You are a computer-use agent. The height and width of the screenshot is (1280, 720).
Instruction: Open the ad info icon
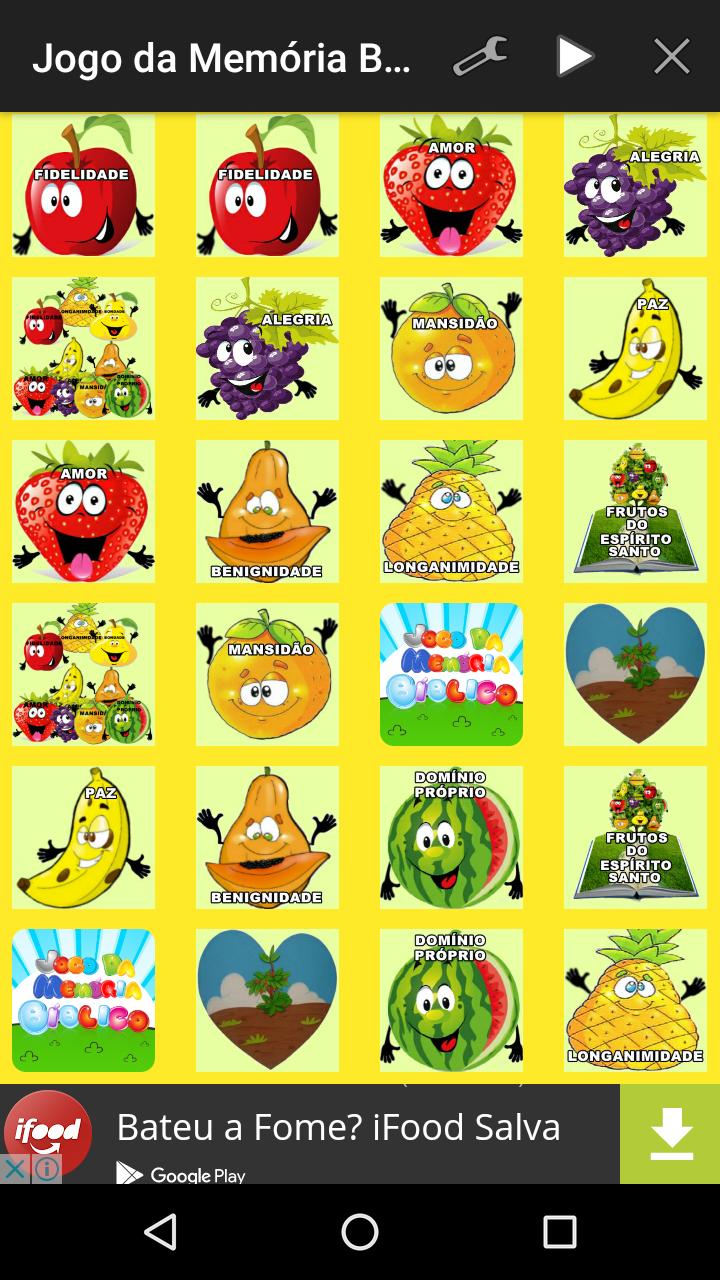point(47,1168)
